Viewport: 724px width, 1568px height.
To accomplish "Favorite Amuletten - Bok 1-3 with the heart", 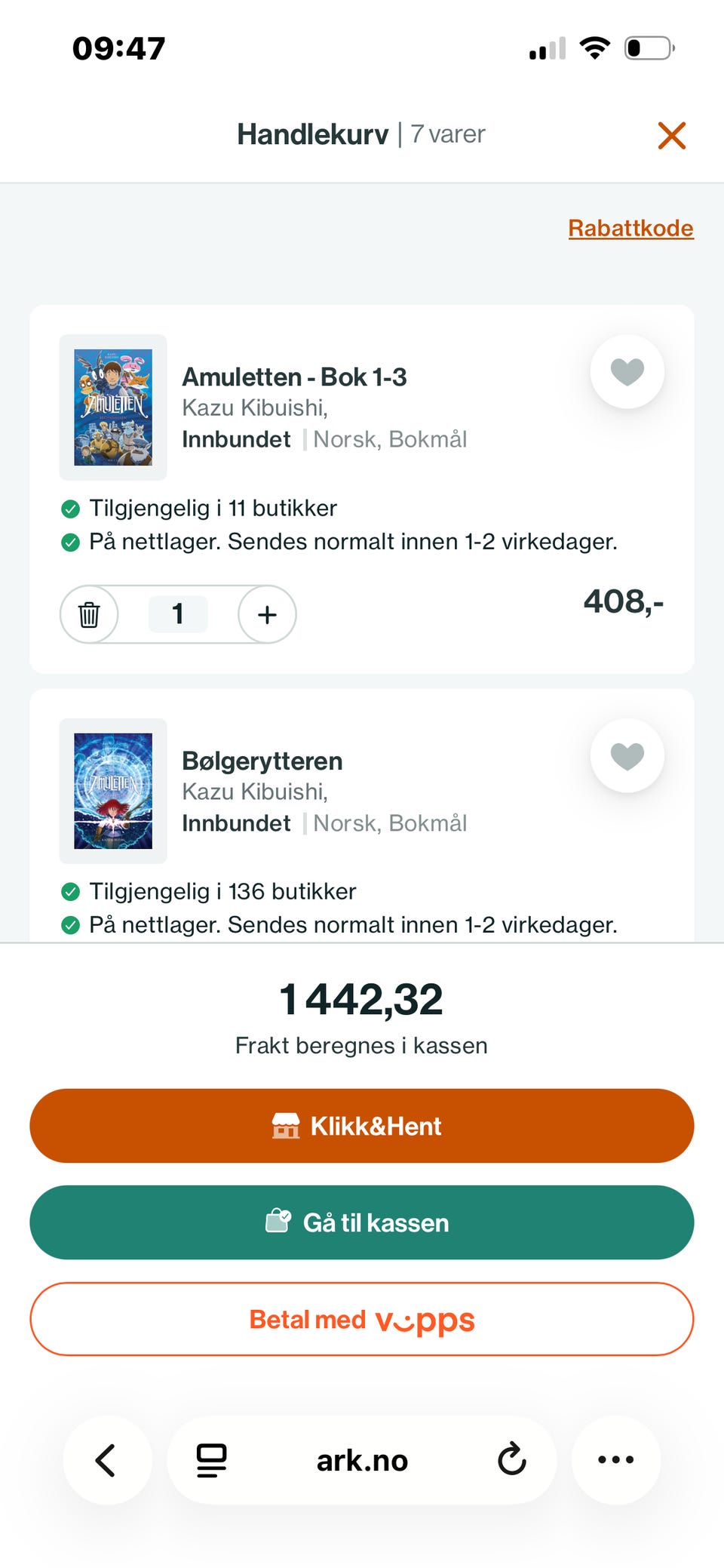I will (627, 371).
